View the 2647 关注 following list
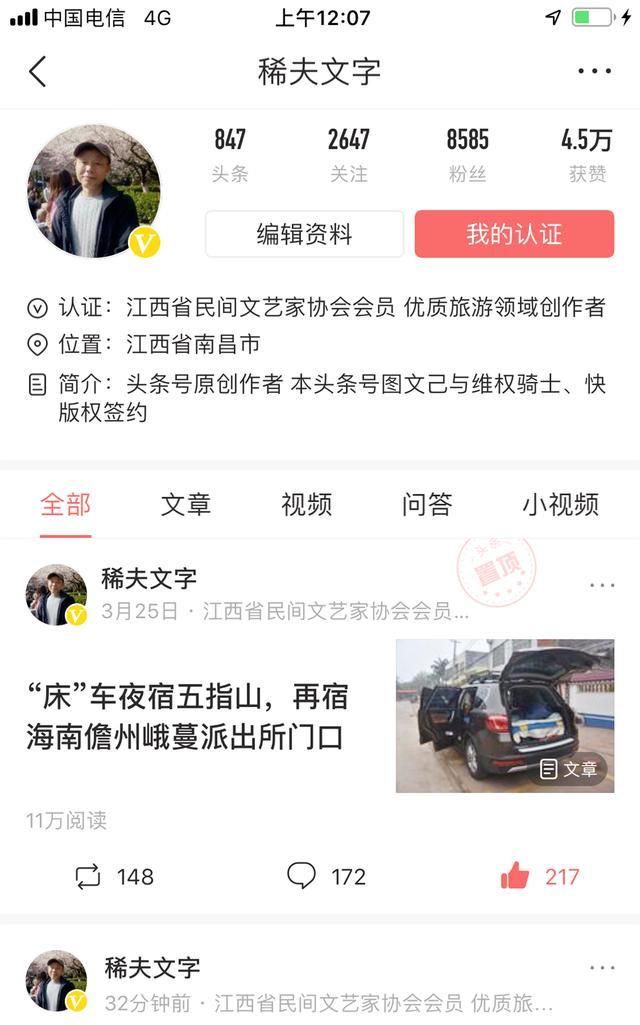640x1025 pixels. pos(348,154)
